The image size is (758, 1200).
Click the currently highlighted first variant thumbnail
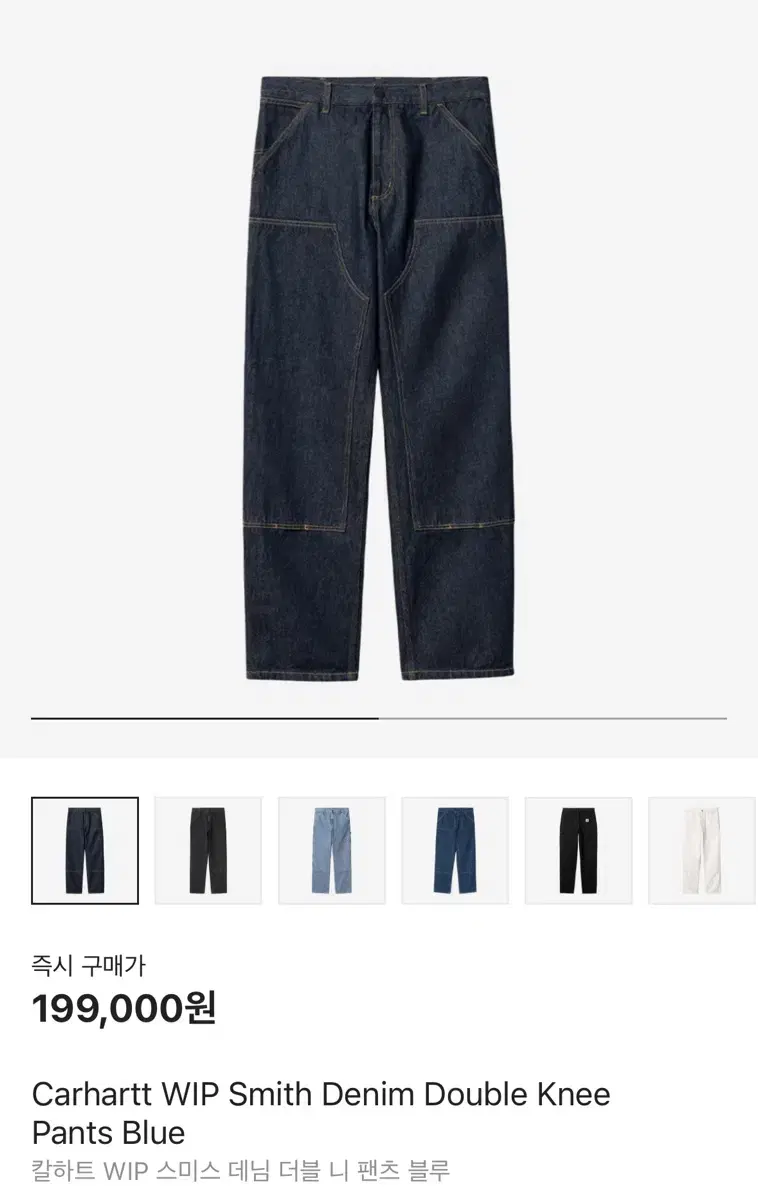[84, 849]
